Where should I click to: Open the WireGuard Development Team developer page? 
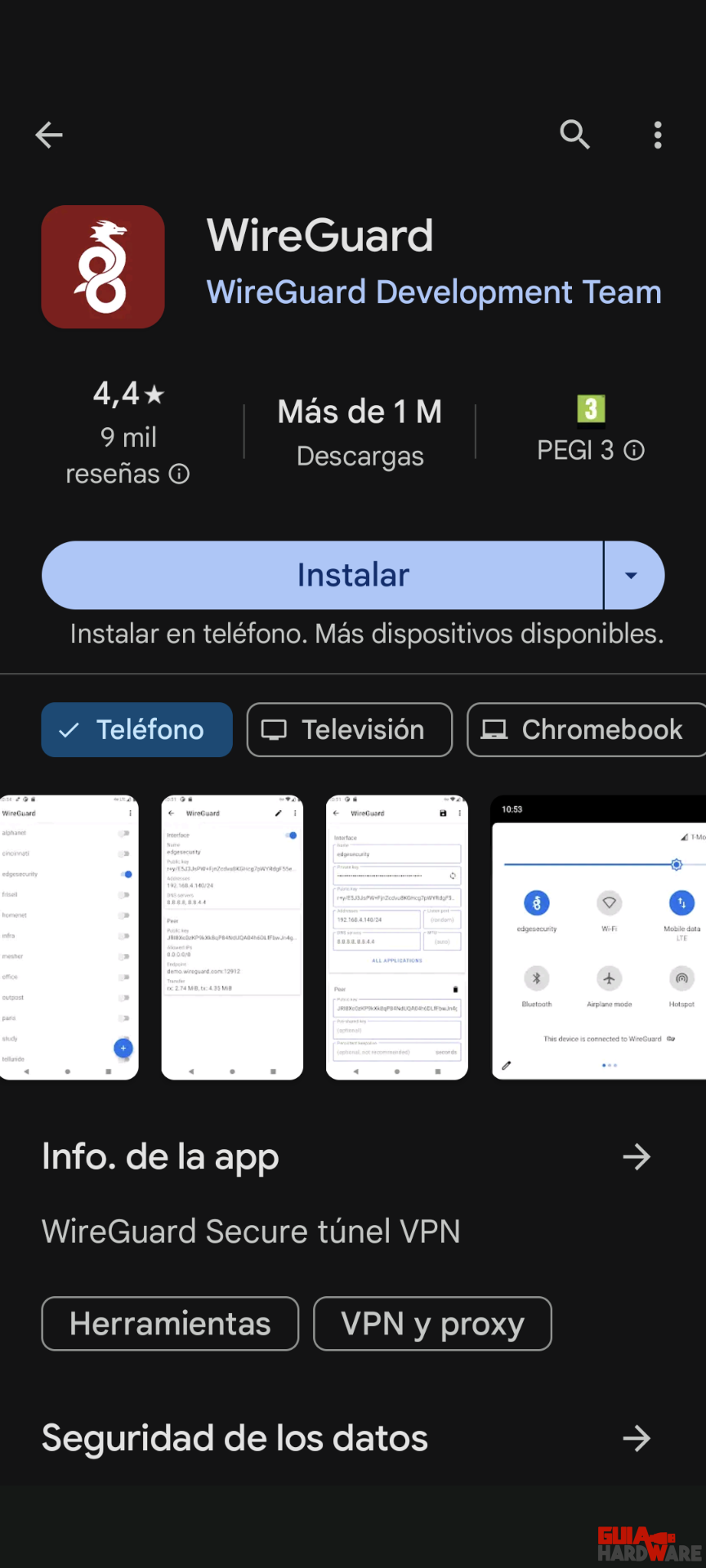[x=434, y=292]
